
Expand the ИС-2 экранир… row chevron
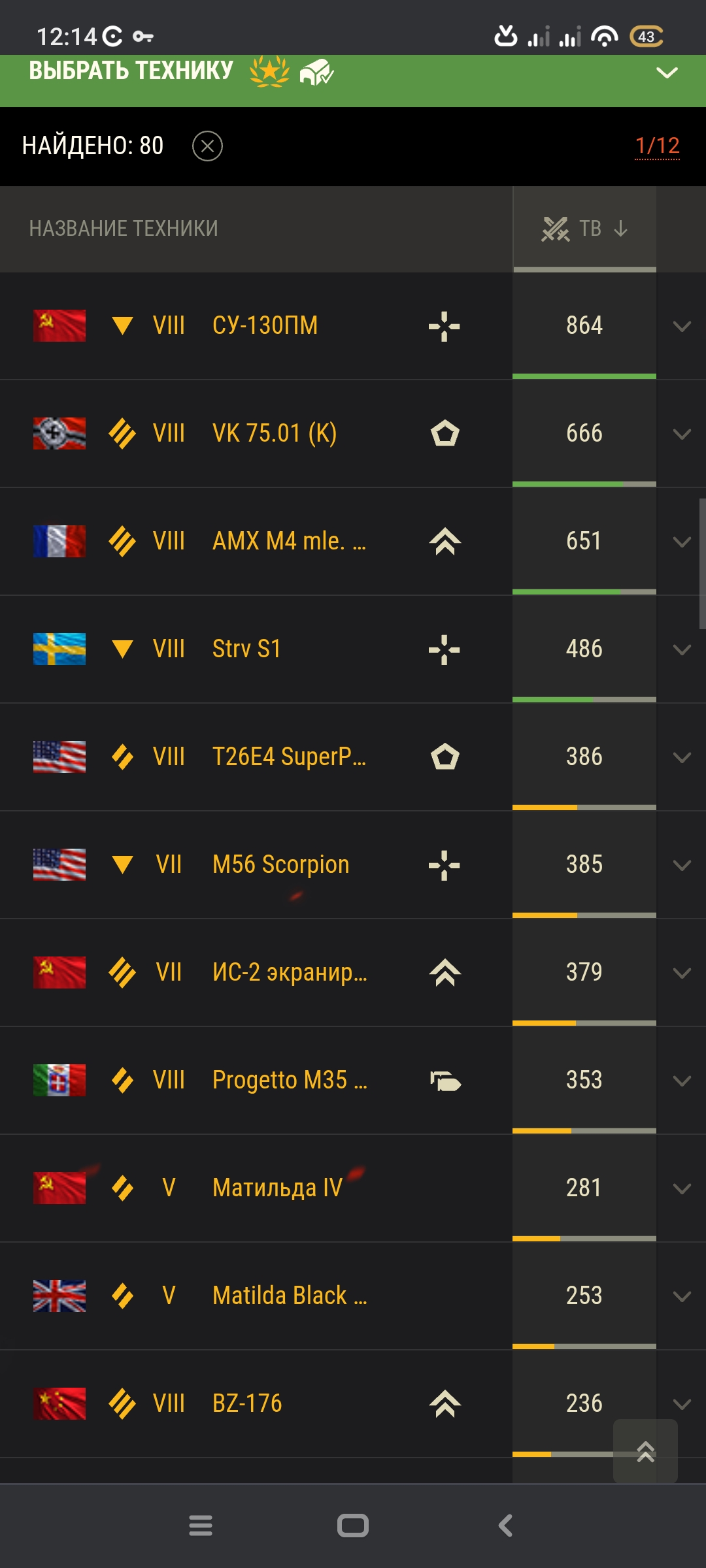point(682,973)
